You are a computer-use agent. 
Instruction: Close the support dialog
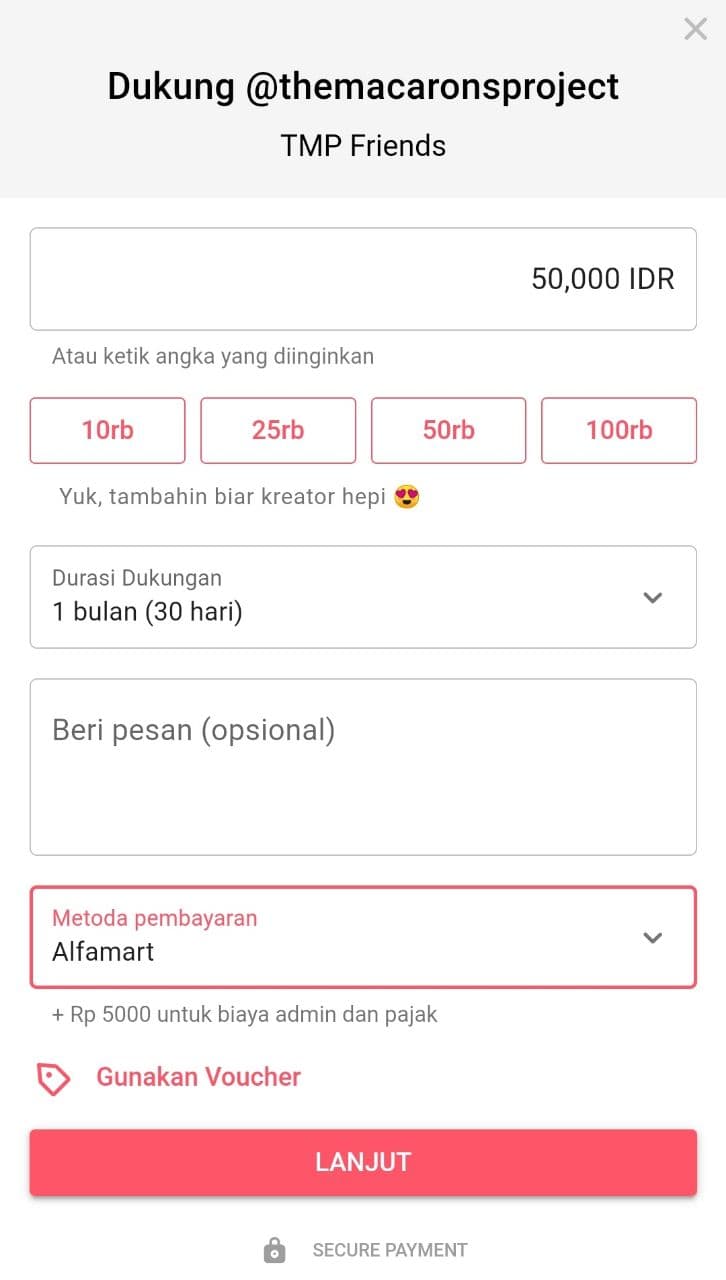pyautogui.click(x=695, y=29)
